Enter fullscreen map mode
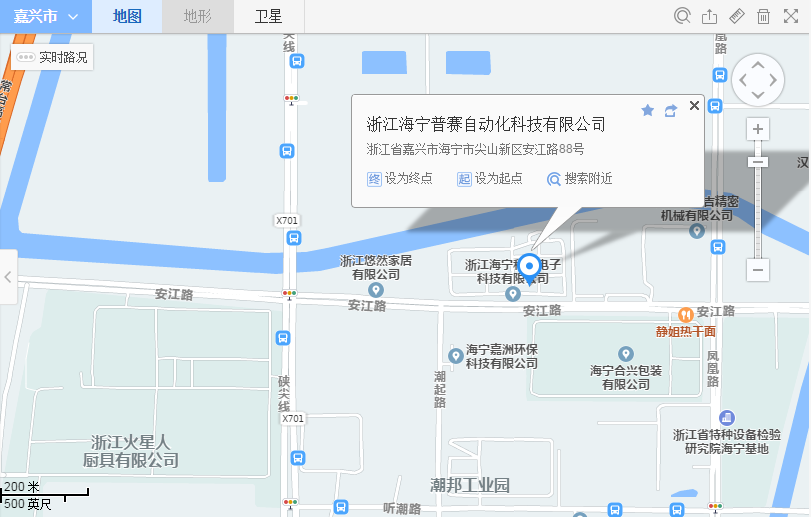This screenshot has height=517, width=811. [790, 16]
